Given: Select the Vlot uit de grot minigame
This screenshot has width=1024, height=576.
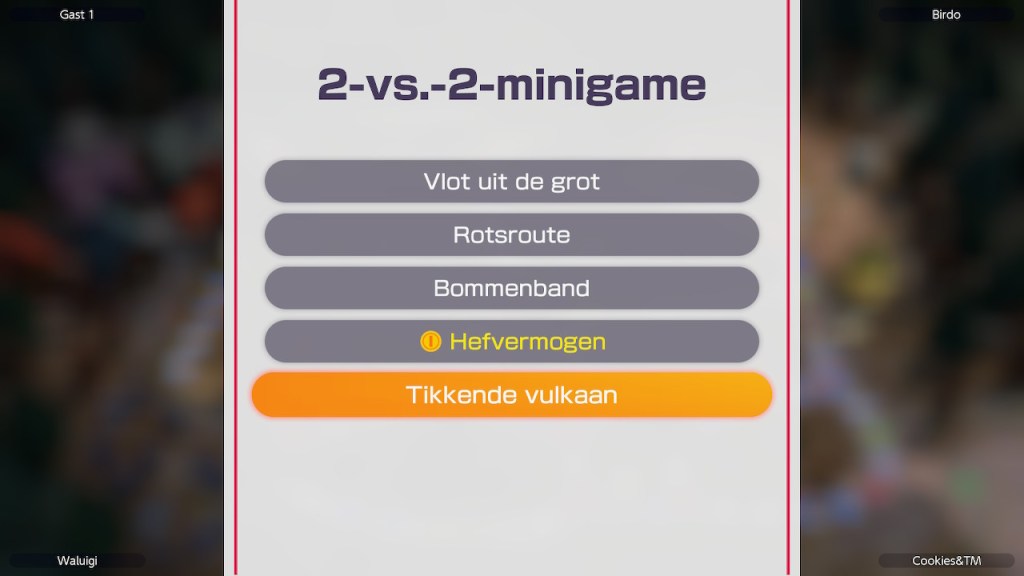Looking at the screenshot, I should point(511,182).
